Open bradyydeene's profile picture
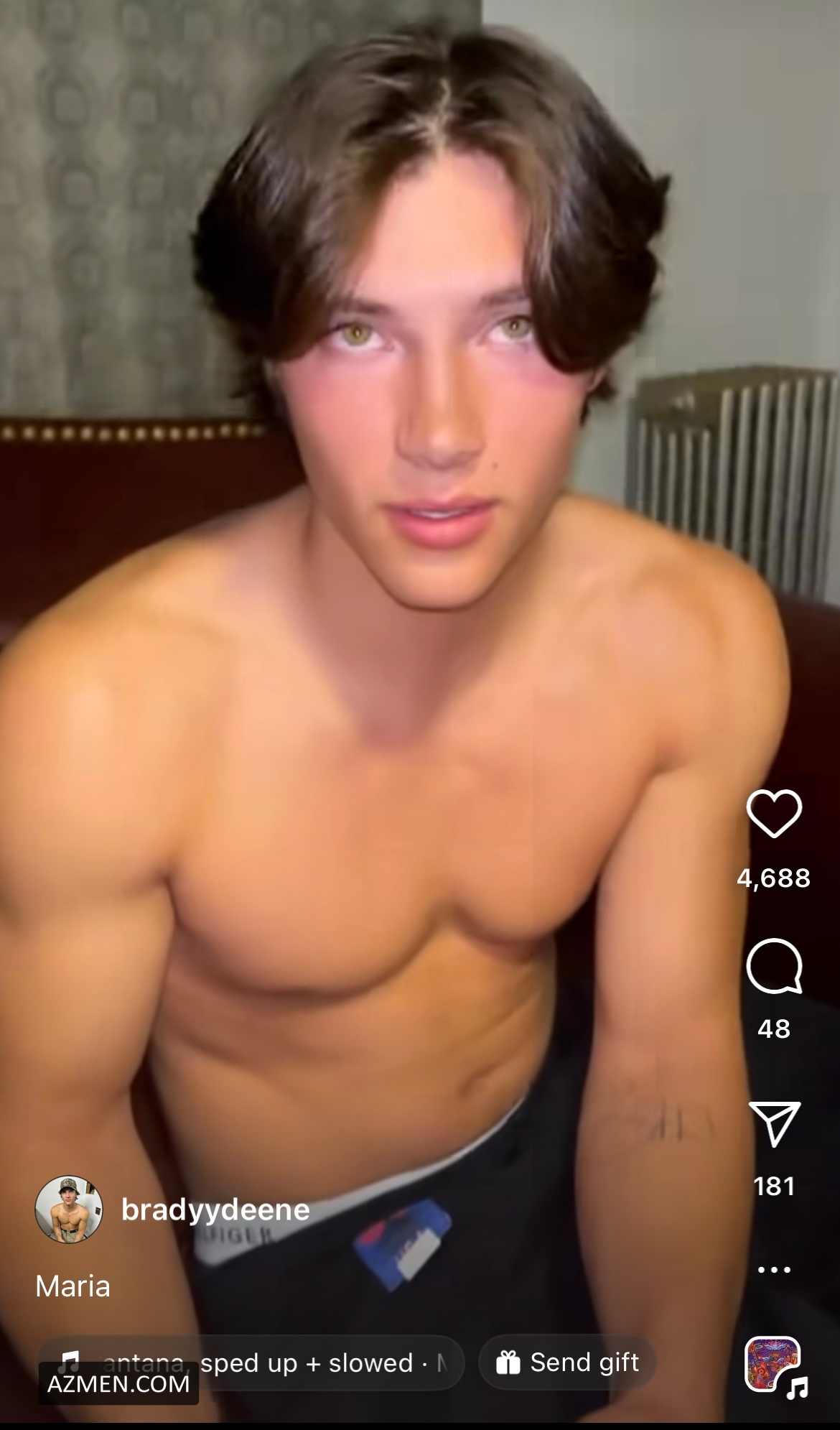The height and width of the screenshot is (1430, 840). [69, 1210]
